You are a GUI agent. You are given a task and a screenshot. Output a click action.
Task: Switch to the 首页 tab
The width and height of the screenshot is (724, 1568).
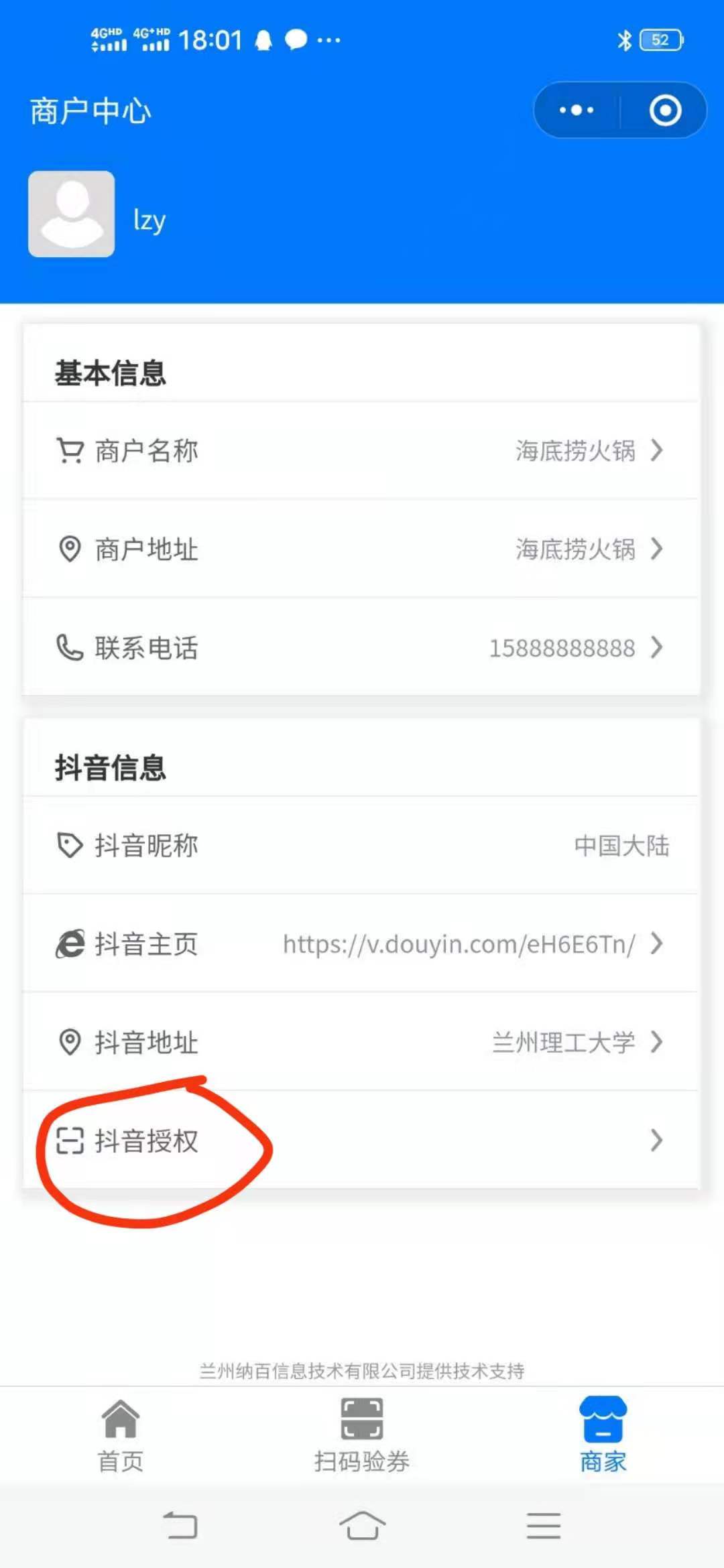[121, 1435]
